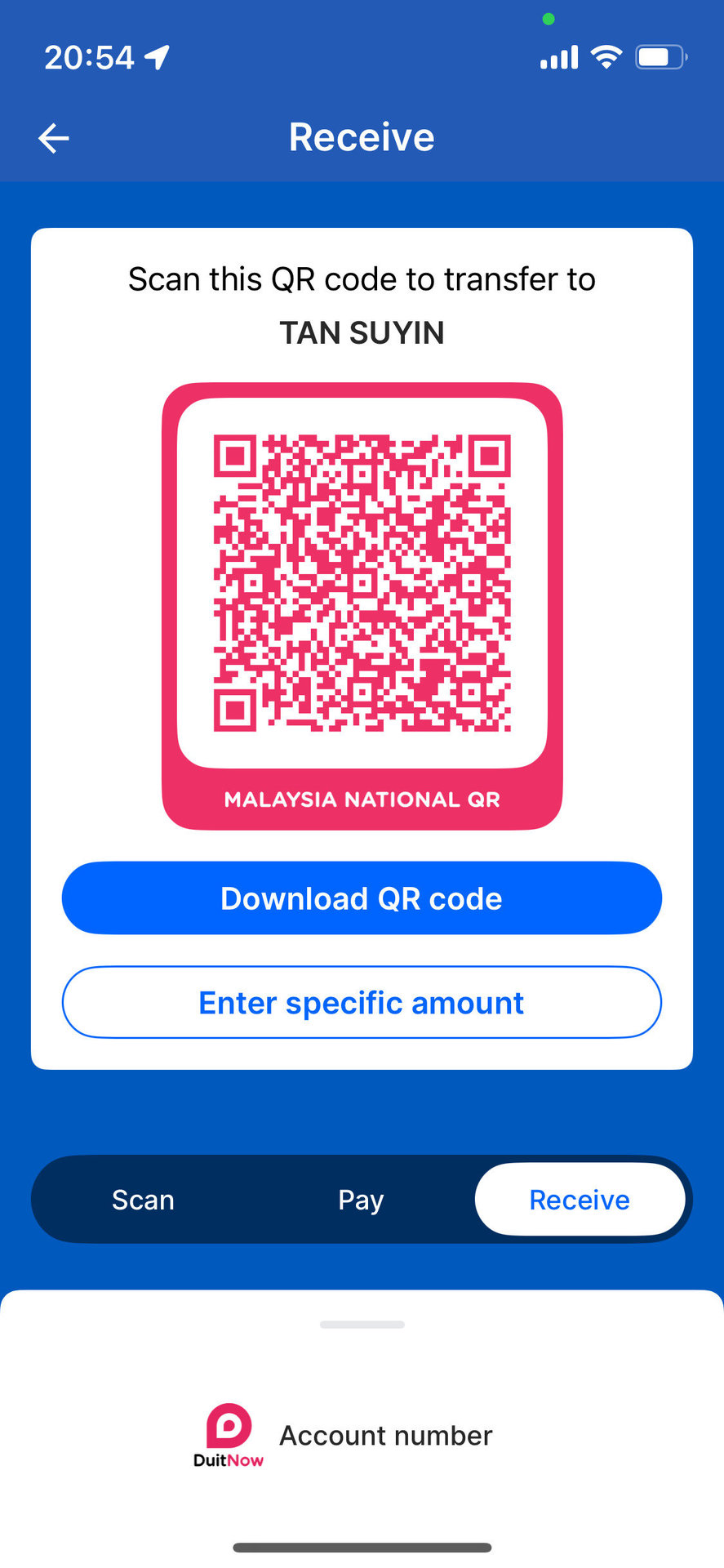Switch to the Scan tab
Viewport: 724px width, 1568px height.
pos(143,1200)
